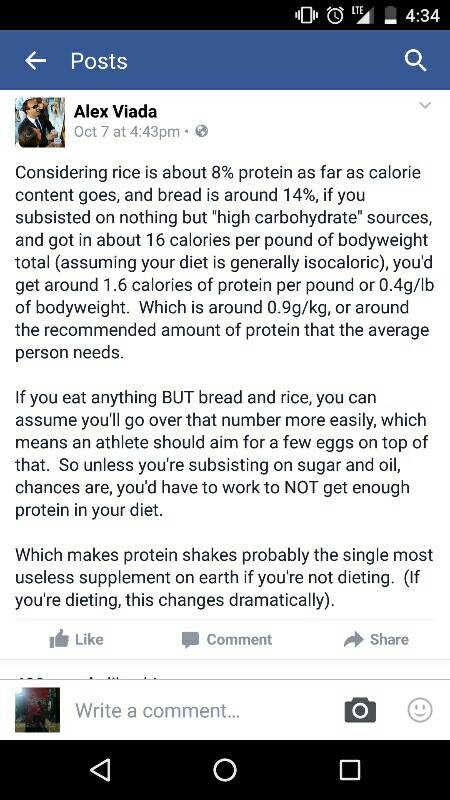
Task: Tap the system home button
Action: click(225, 770)
